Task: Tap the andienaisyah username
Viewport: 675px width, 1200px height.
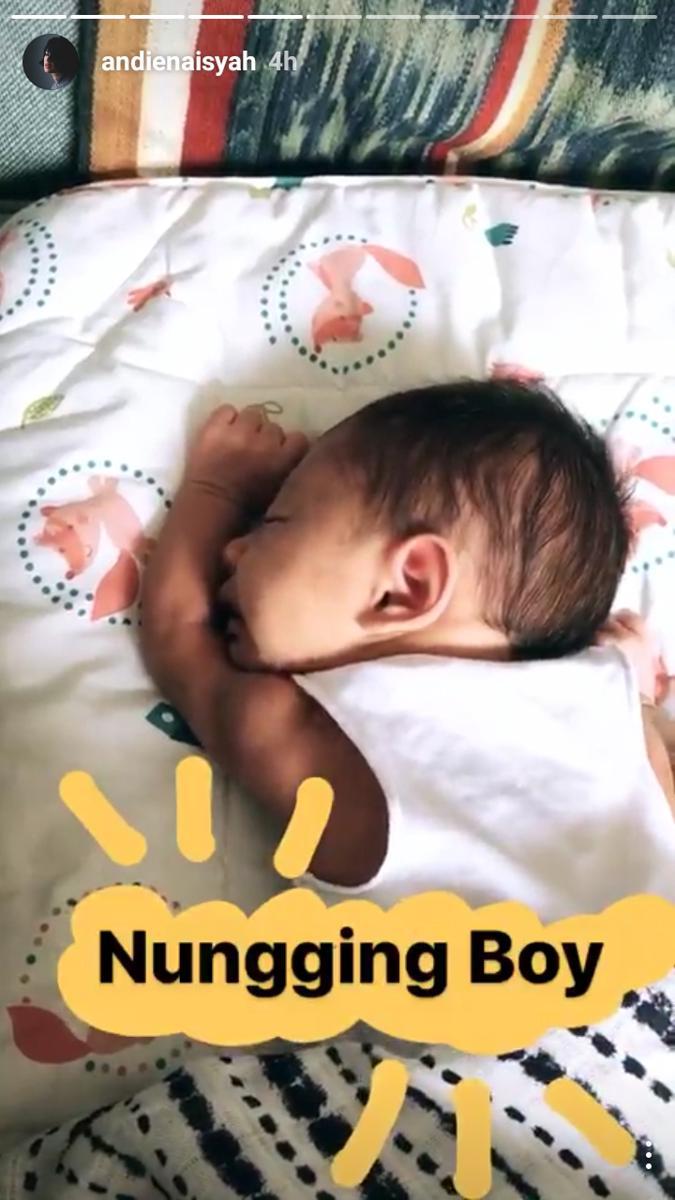Action: [x=178, y=62]
